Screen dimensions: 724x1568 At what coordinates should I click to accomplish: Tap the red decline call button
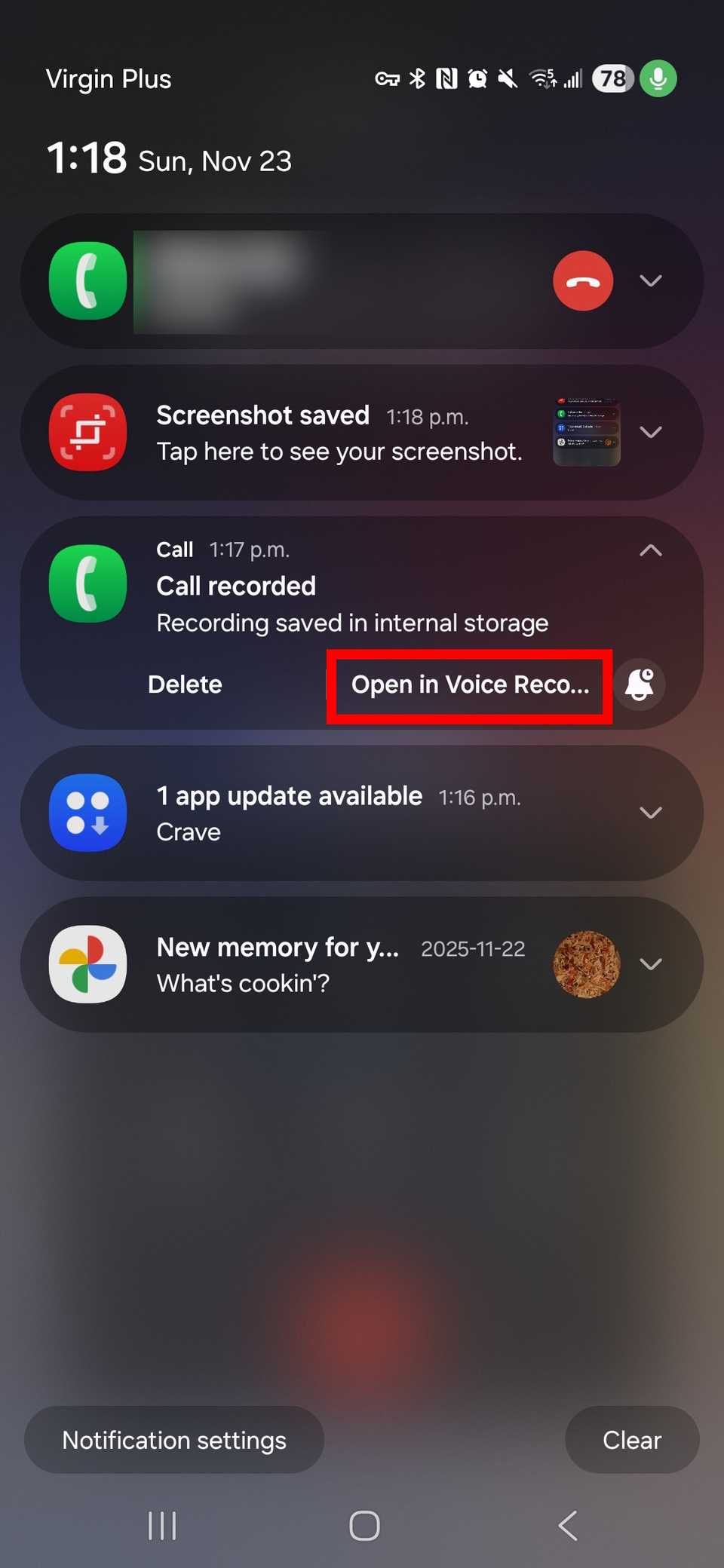[582, 280]
